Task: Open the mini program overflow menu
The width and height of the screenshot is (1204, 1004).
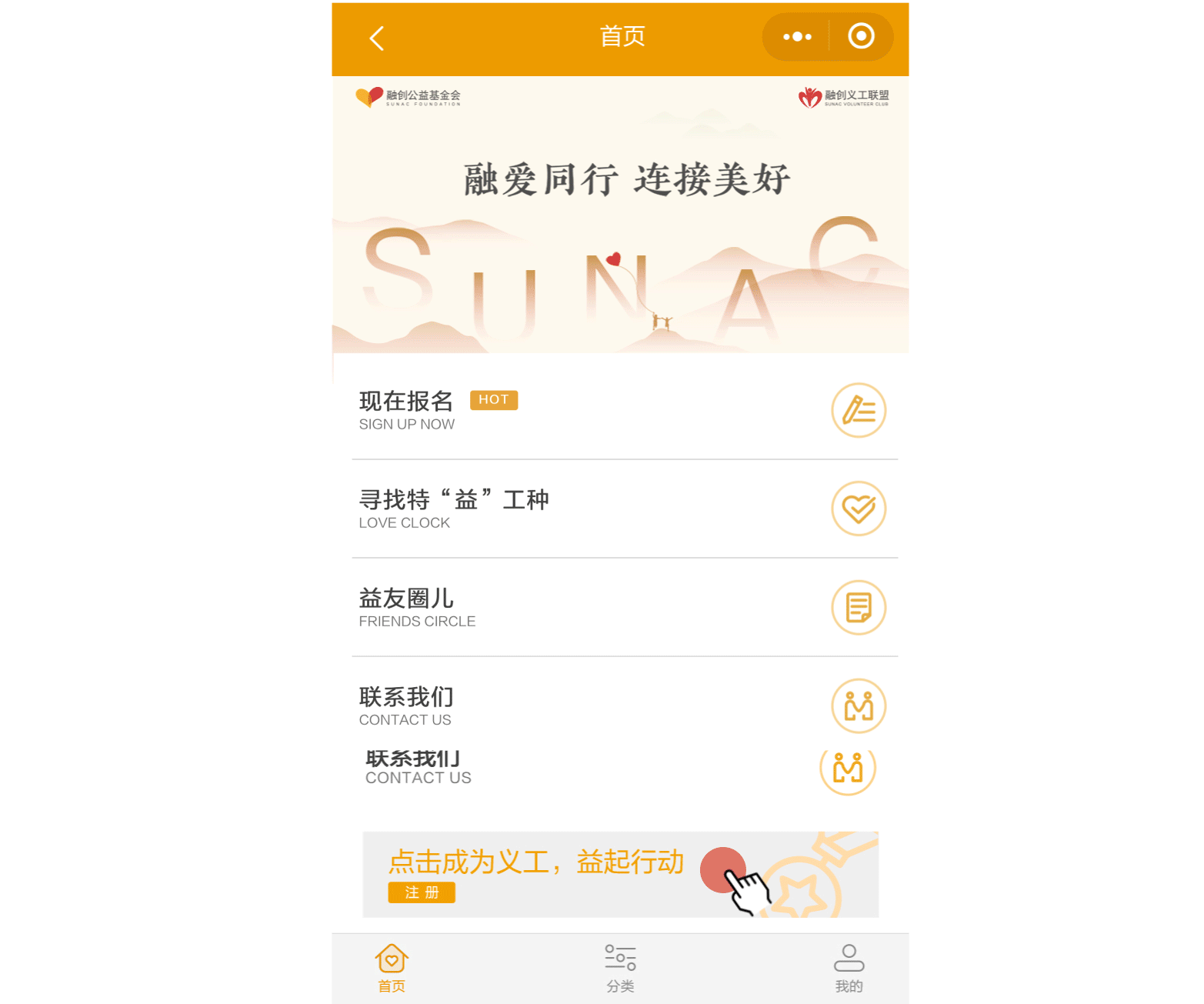Action: (797, 37)
